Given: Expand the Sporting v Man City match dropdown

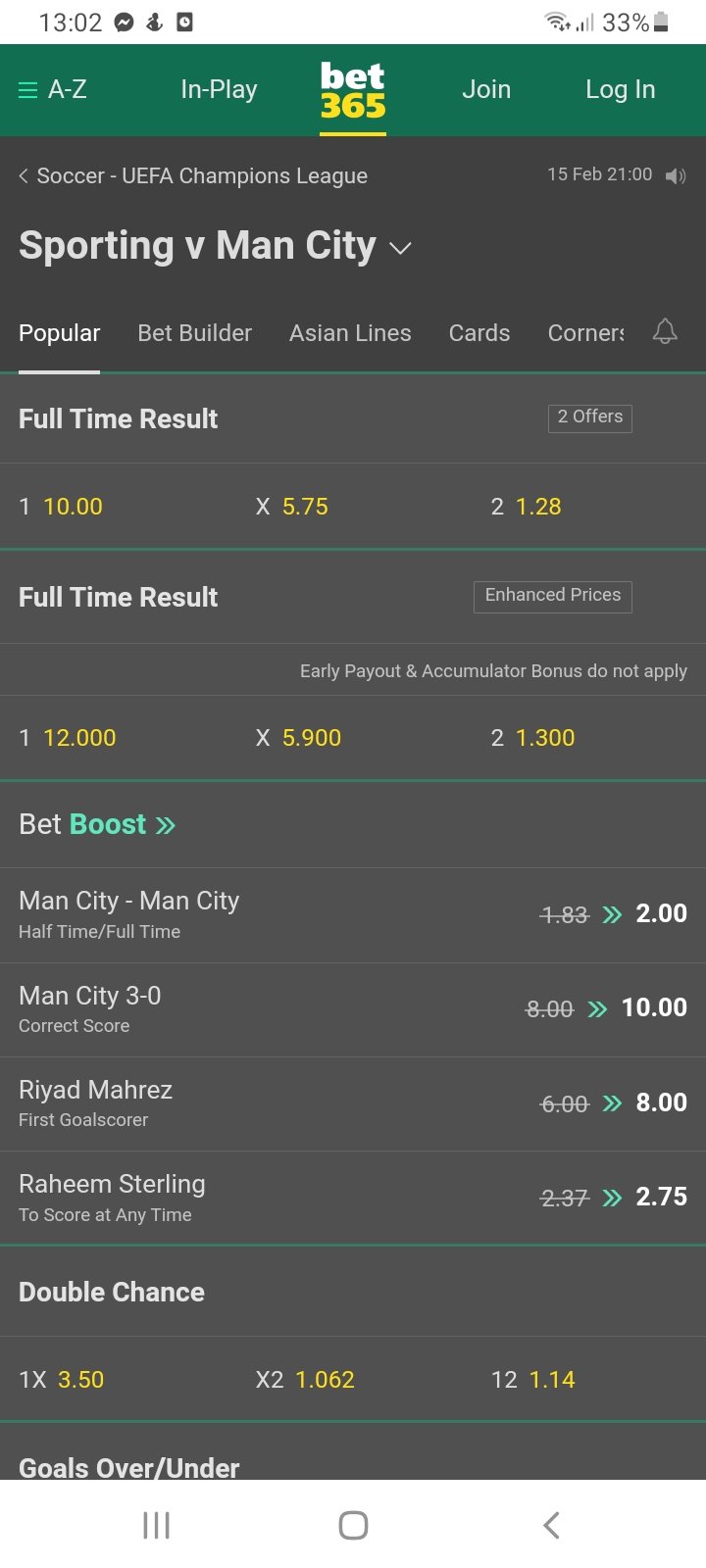Looking at the screenshot, I should 400,248.
